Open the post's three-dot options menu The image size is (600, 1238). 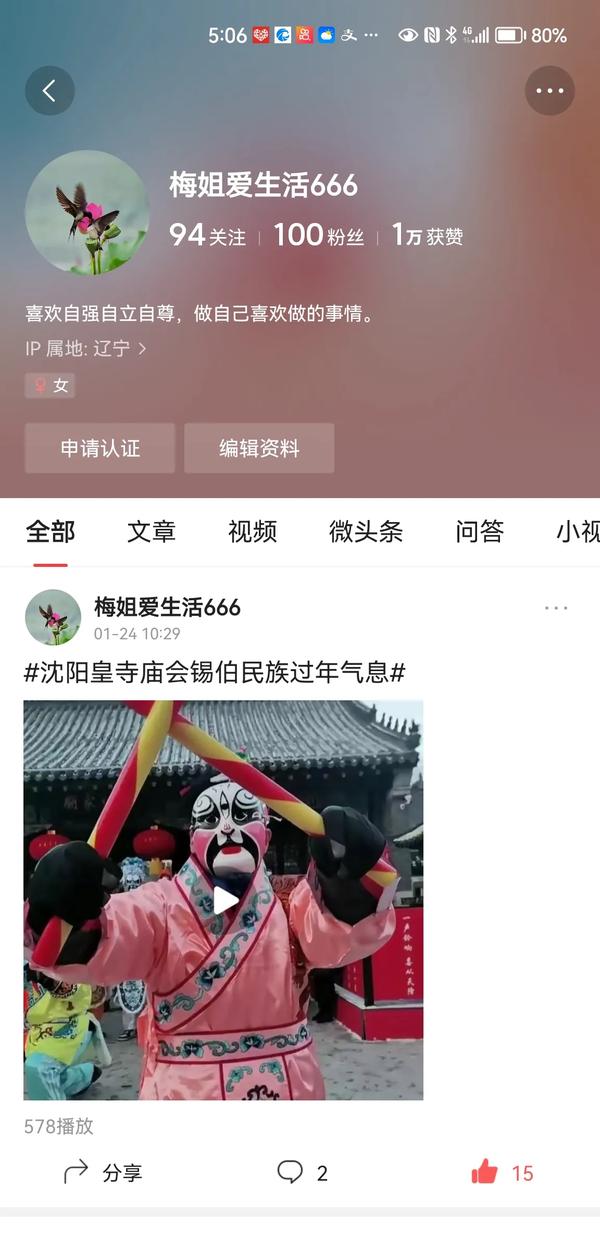click(x=556, y=607)
